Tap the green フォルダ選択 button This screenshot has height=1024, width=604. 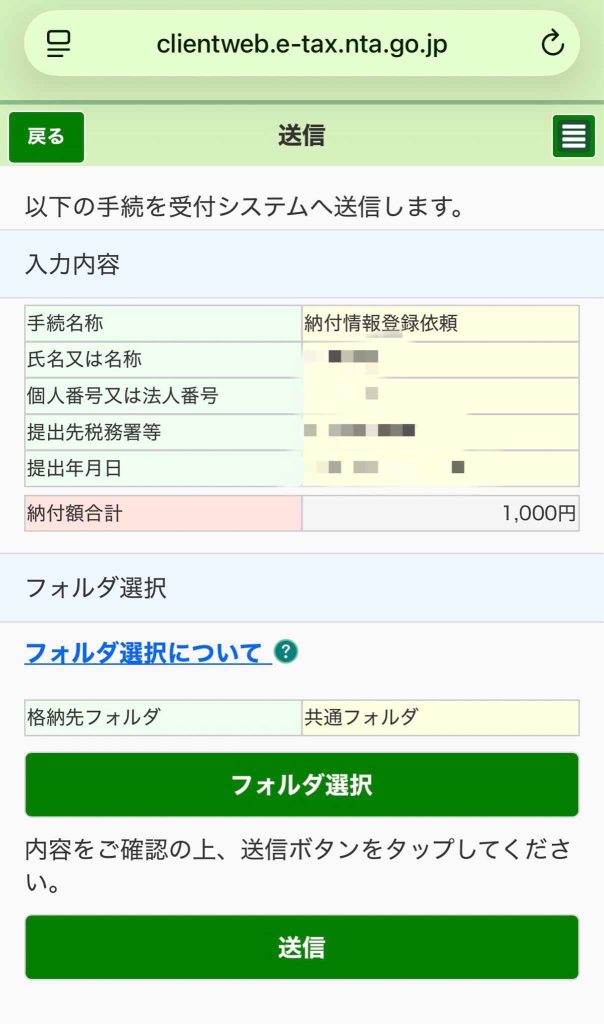click(x=301, y=785)
